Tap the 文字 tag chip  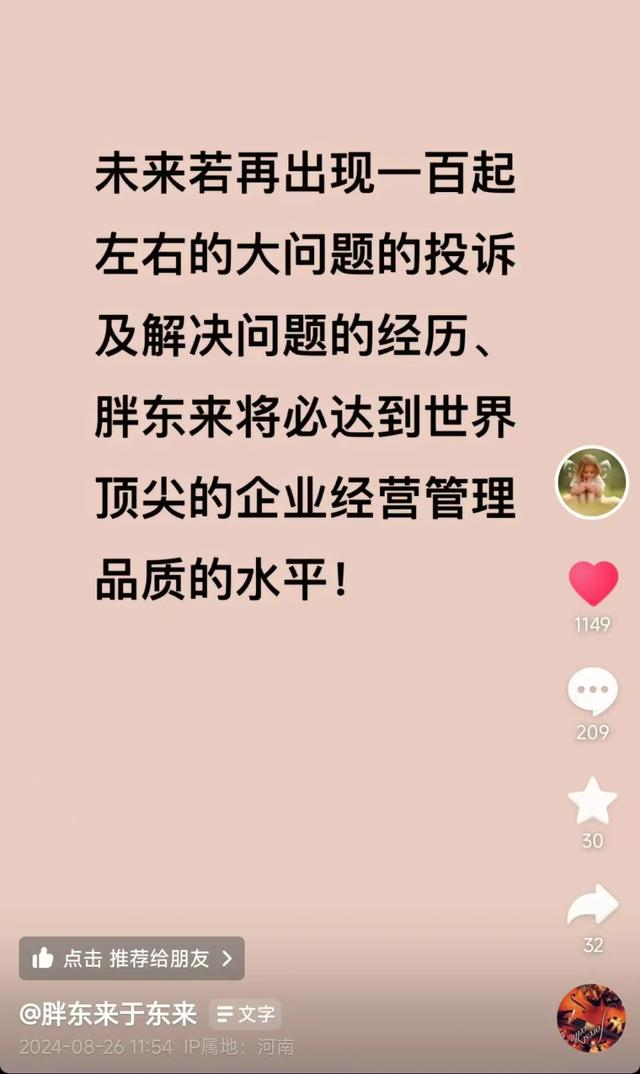tap(245, 1014)
